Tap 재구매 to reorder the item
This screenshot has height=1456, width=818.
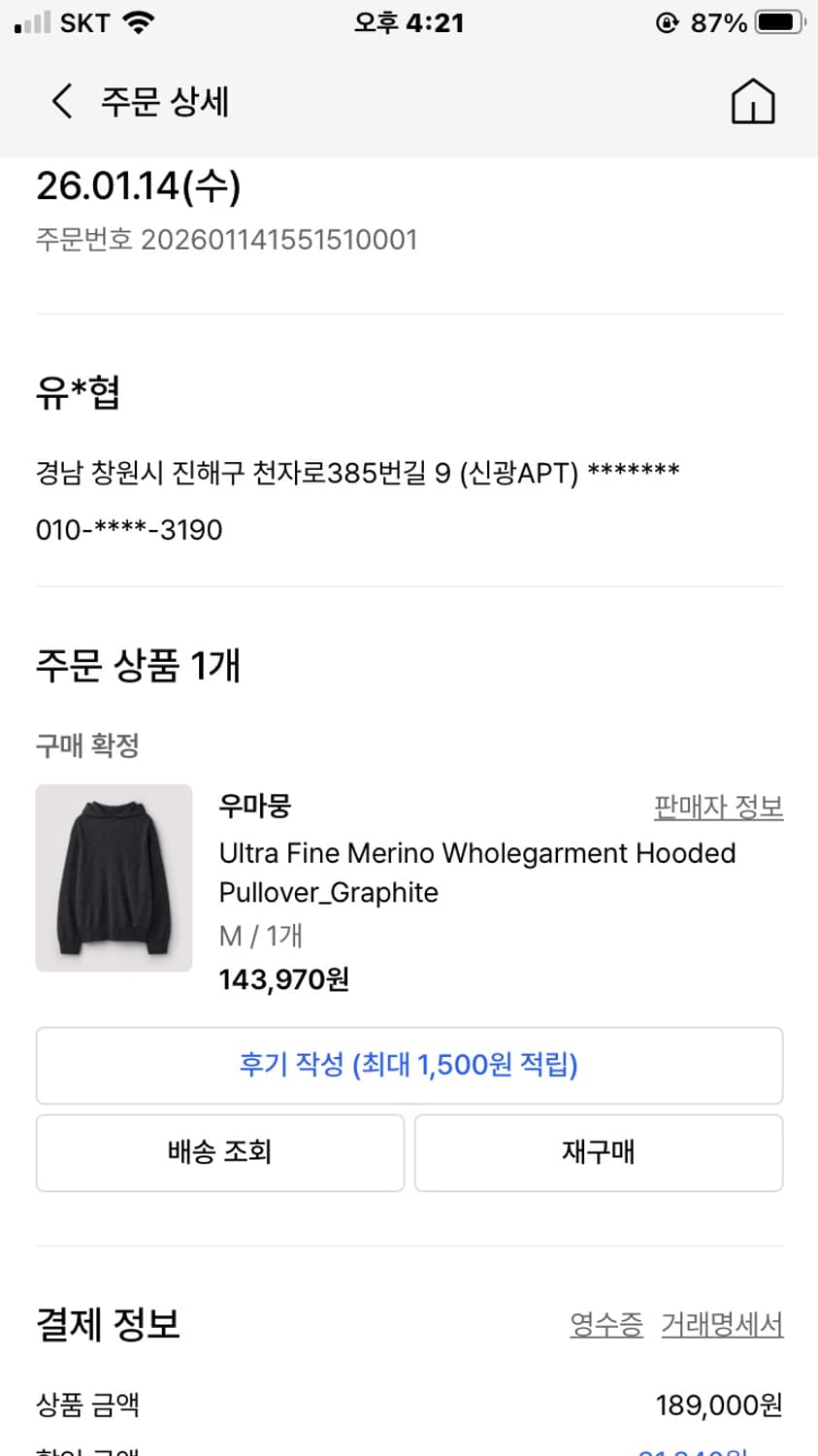tap(598, 1152)
